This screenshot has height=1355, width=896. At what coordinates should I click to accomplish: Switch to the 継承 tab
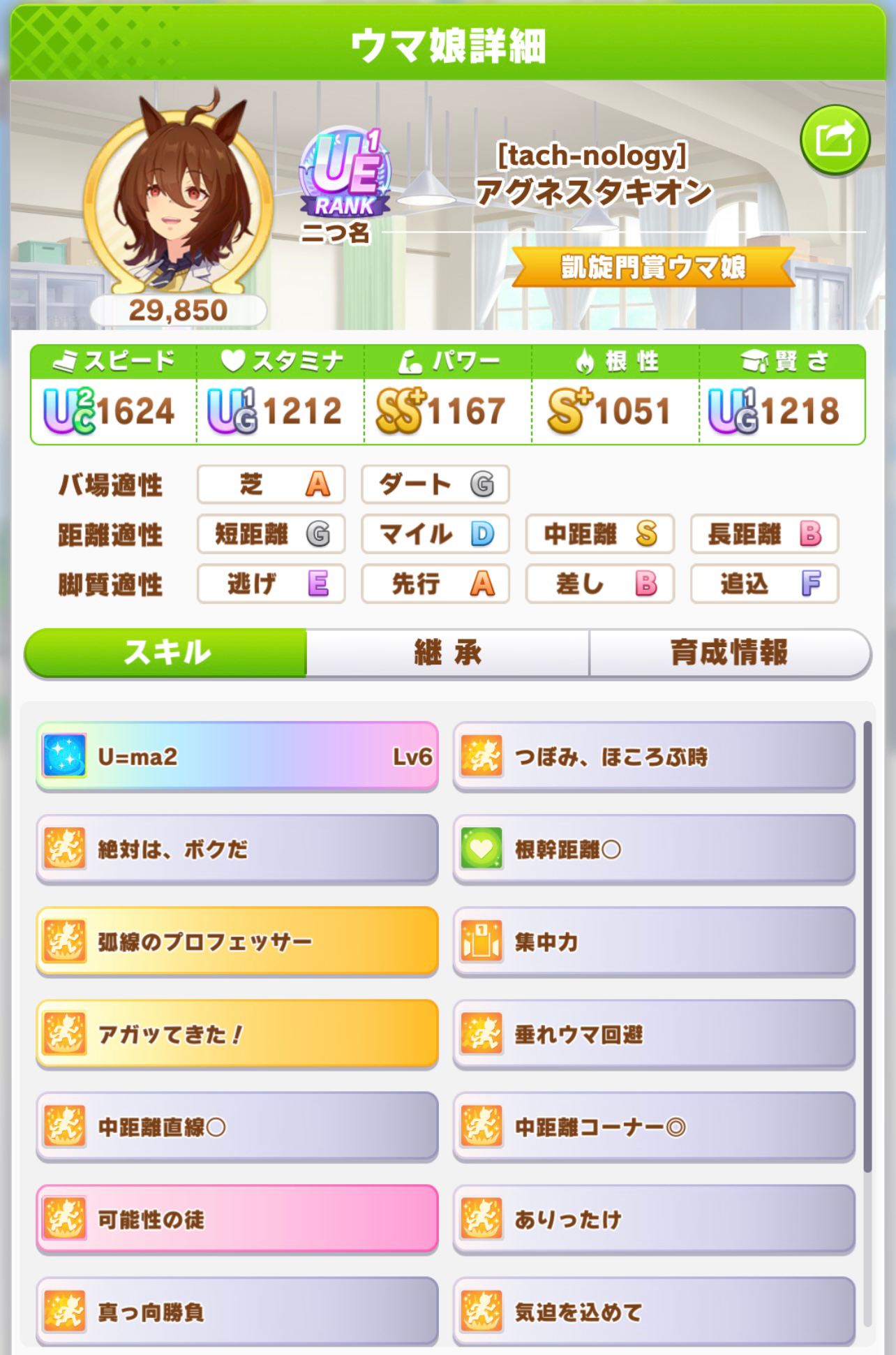(447, 653)
